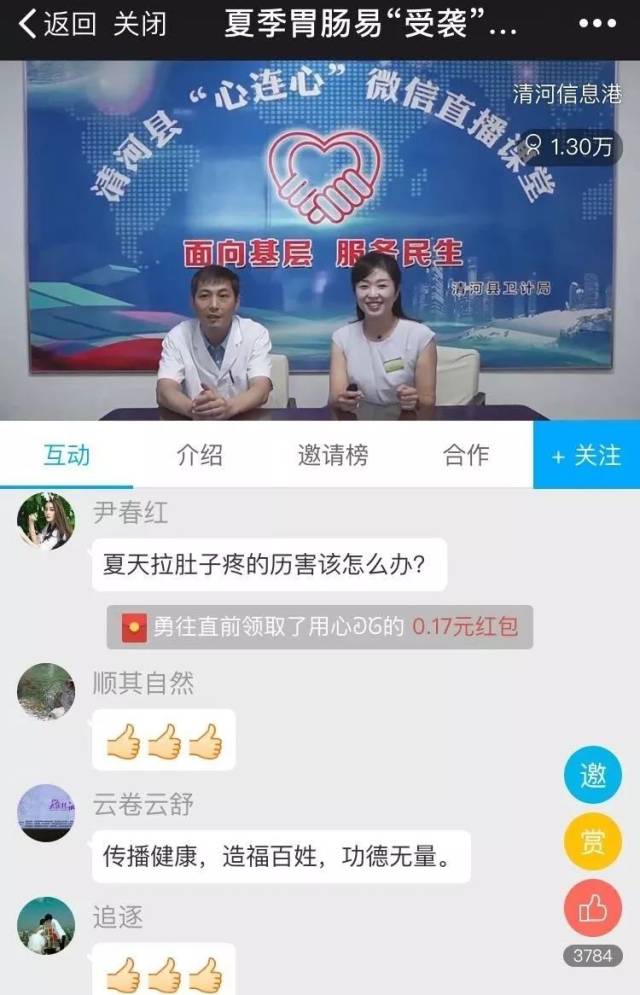The image size is (640, 995).
Task: Open the 0.17元红包 red packet notice
Action: click(320, 627)
